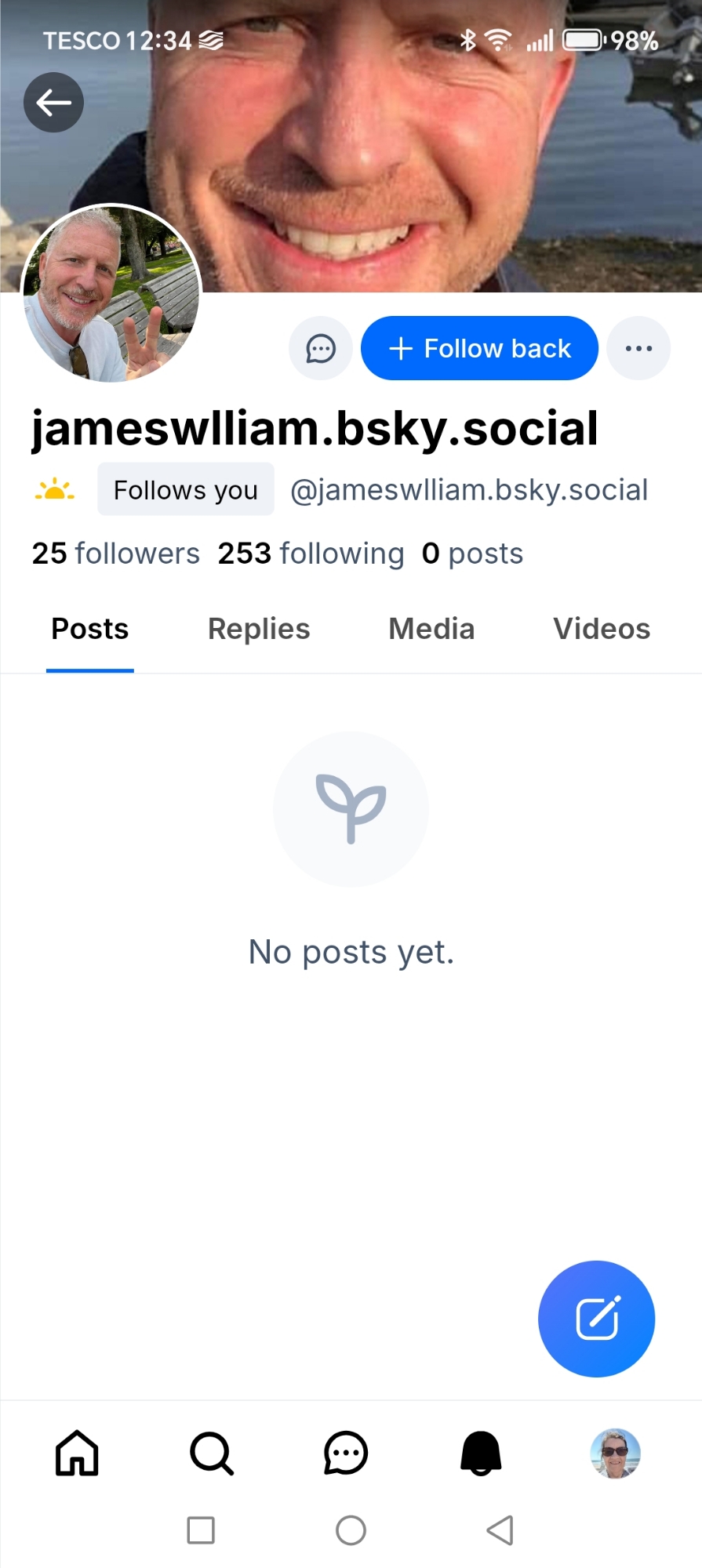Open the 253 following list
The height and width of the screenshot is (1568, 702).
pyautogui.click(x=311, y=554)
